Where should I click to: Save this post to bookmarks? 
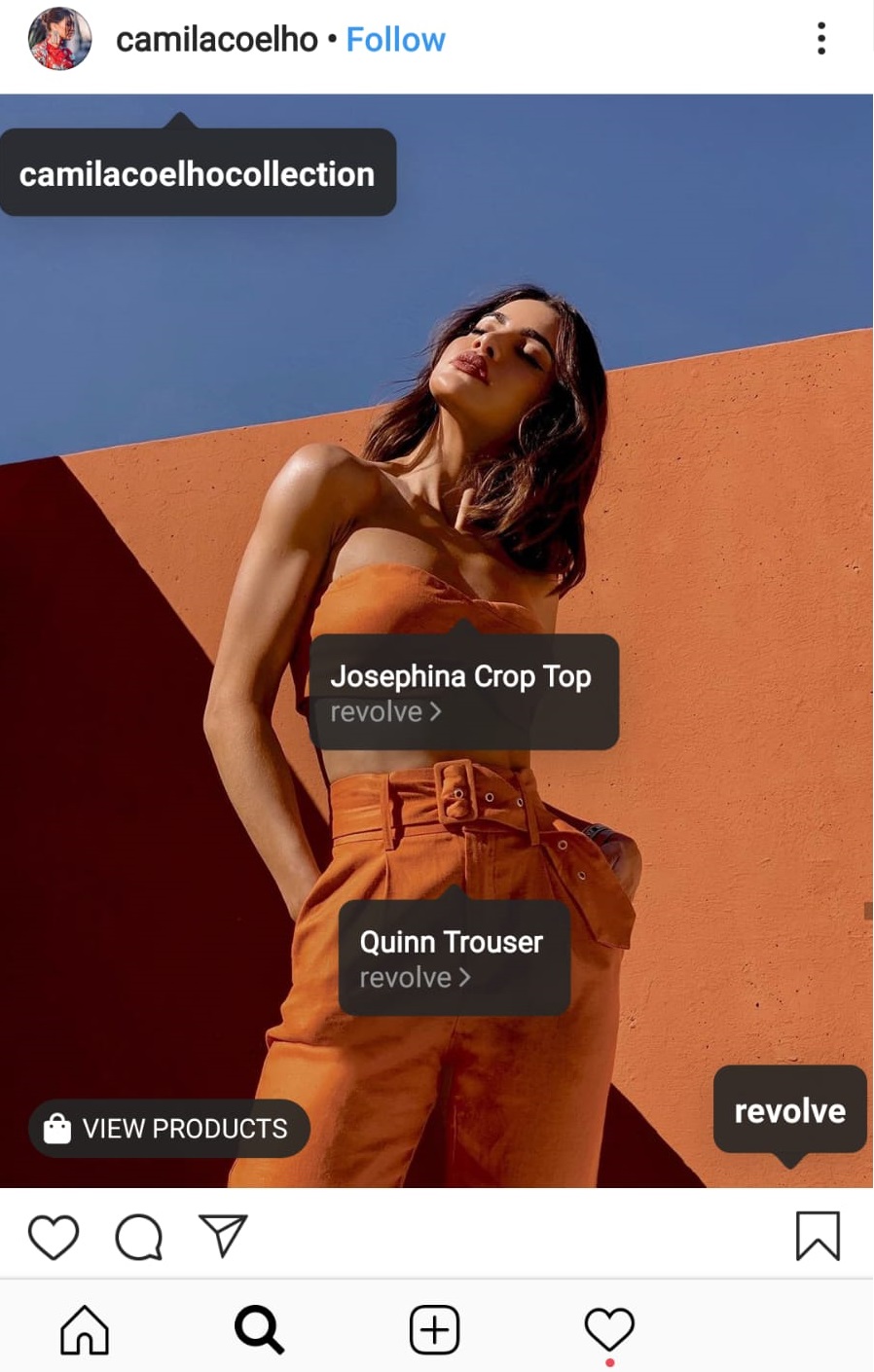pyautogui.click(x=818, y=1236)
